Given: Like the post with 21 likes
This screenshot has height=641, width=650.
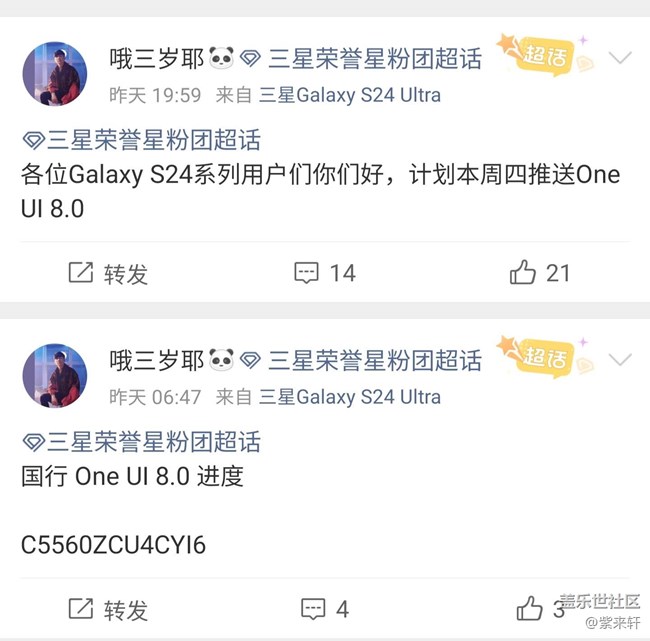Looking at the screenshot, I should click(539, 272).
